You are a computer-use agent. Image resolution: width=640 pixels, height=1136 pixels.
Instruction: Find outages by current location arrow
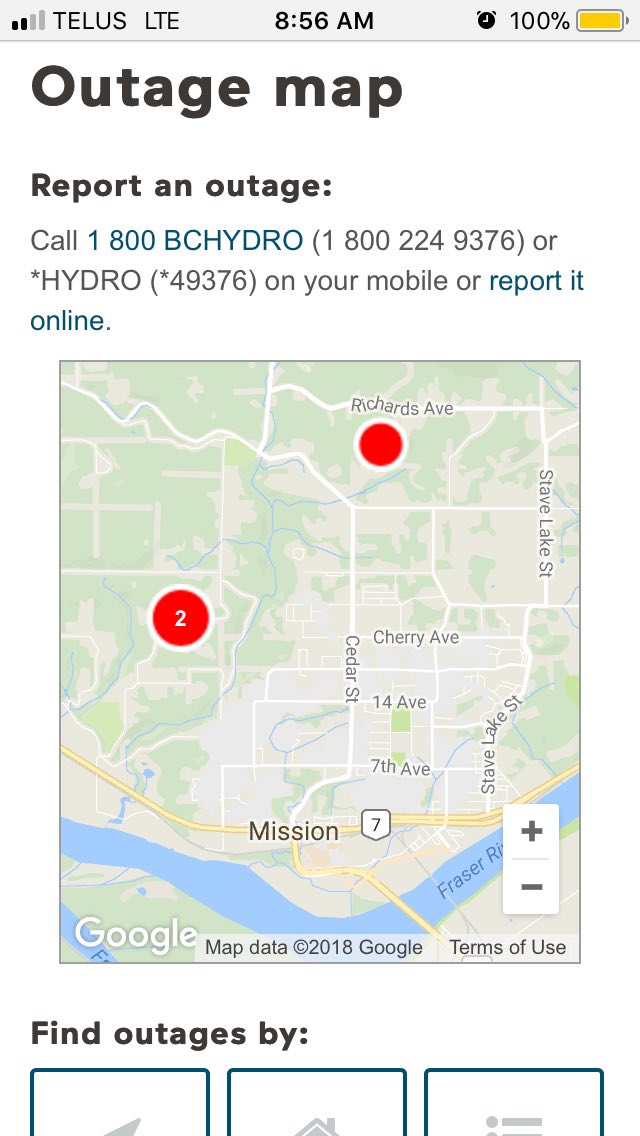click(120, 1102)
